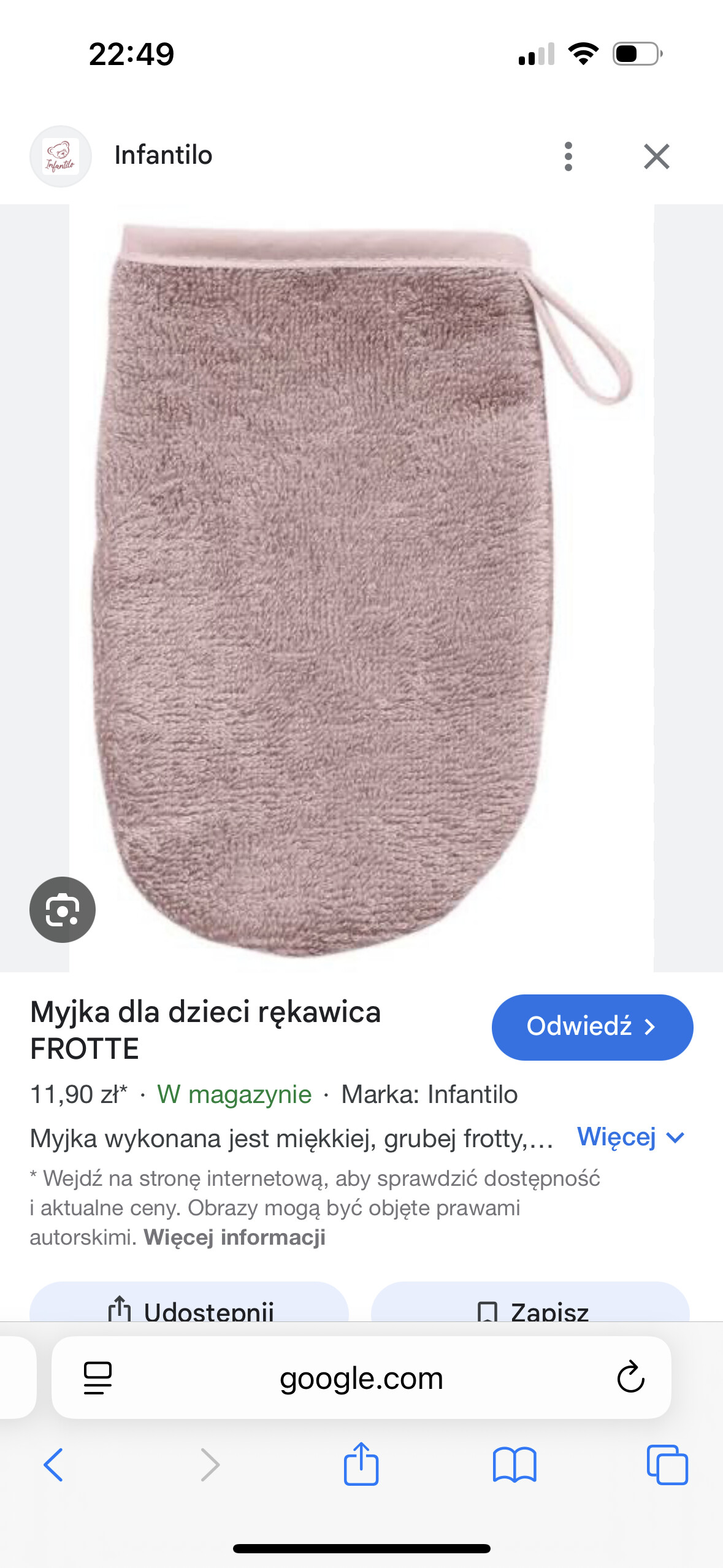The height and width of the screenshot is (1568, 723).
Task: Go back to the previous page
Action: pyautogui.click(x=53, y=1465)
